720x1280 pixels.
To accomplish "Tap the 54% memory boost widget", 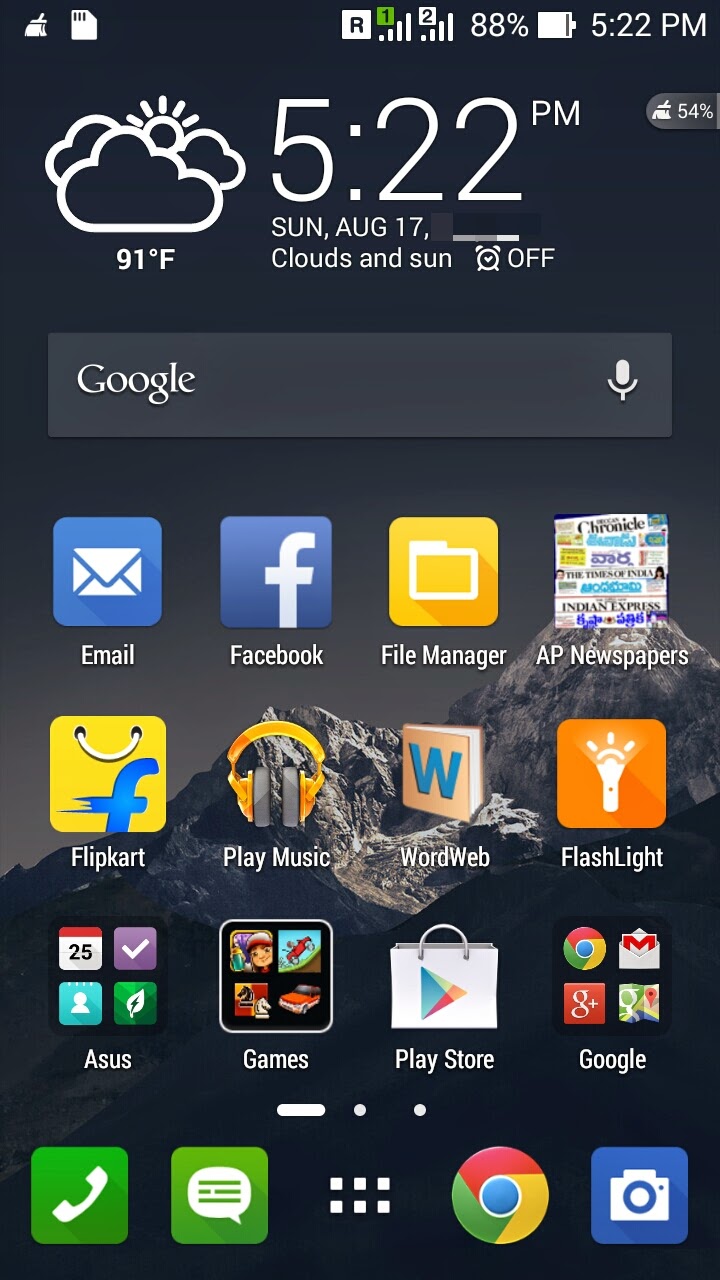I will coord(681,111).
